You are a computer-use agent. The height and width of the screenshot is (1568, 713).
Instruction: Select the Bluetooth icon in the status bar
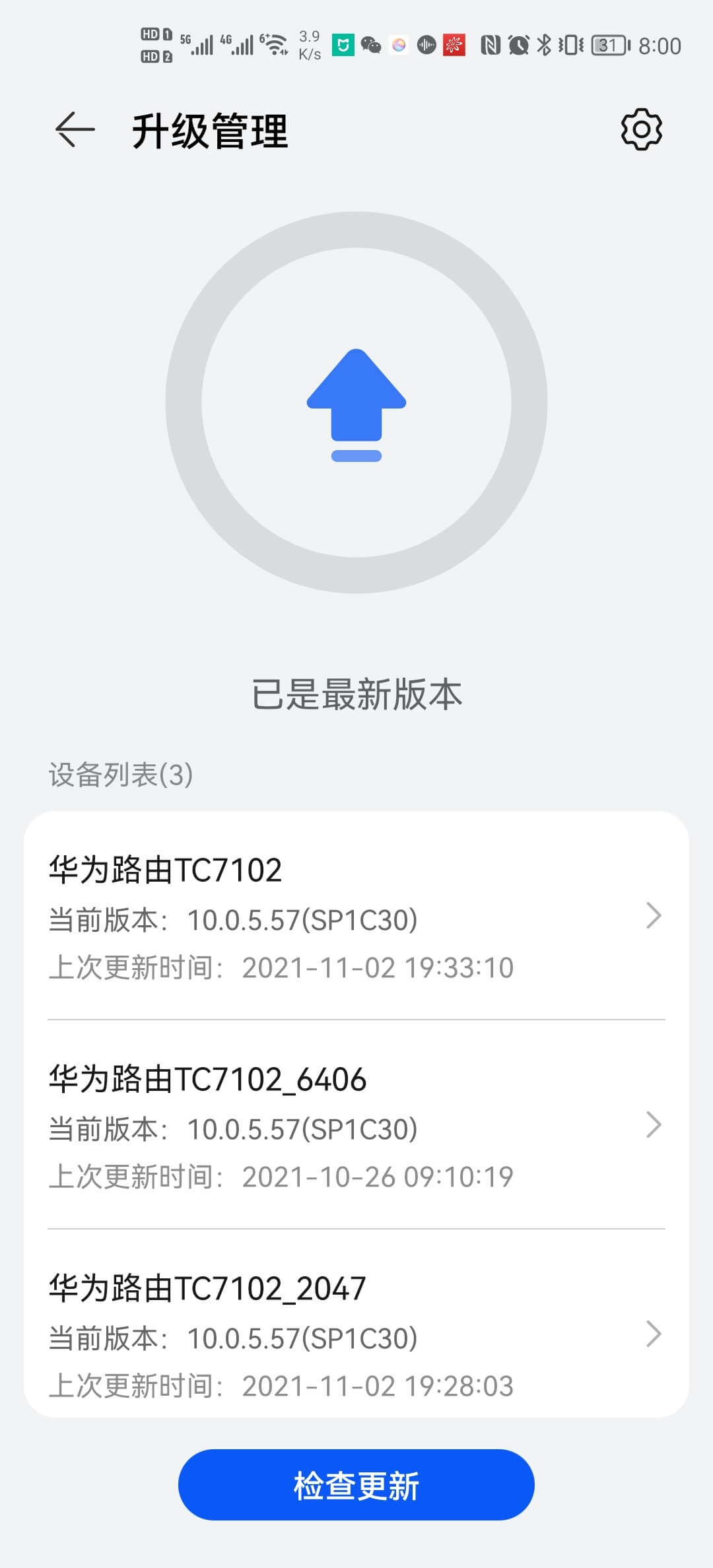click(545, 45)
